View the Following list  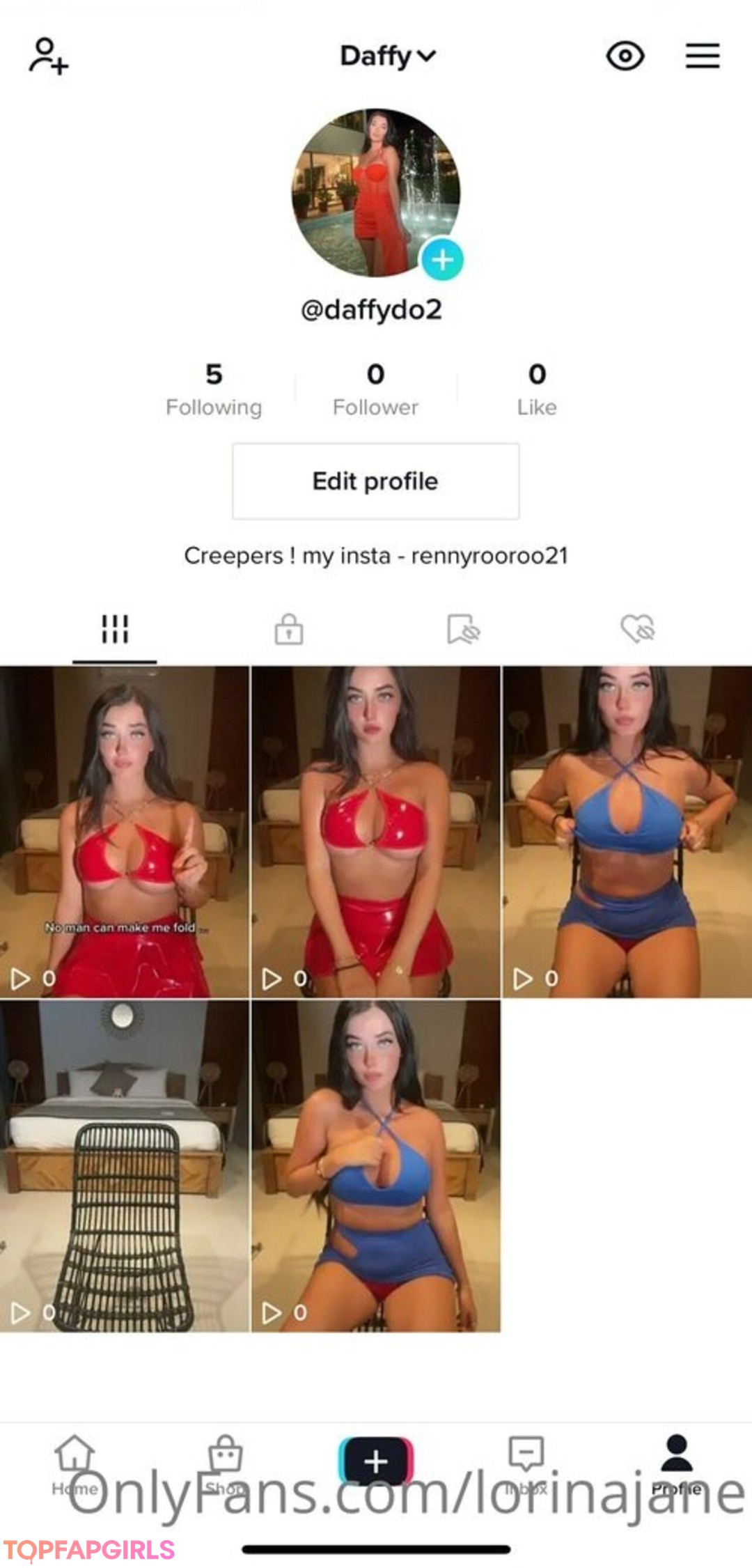coord(214,389)
